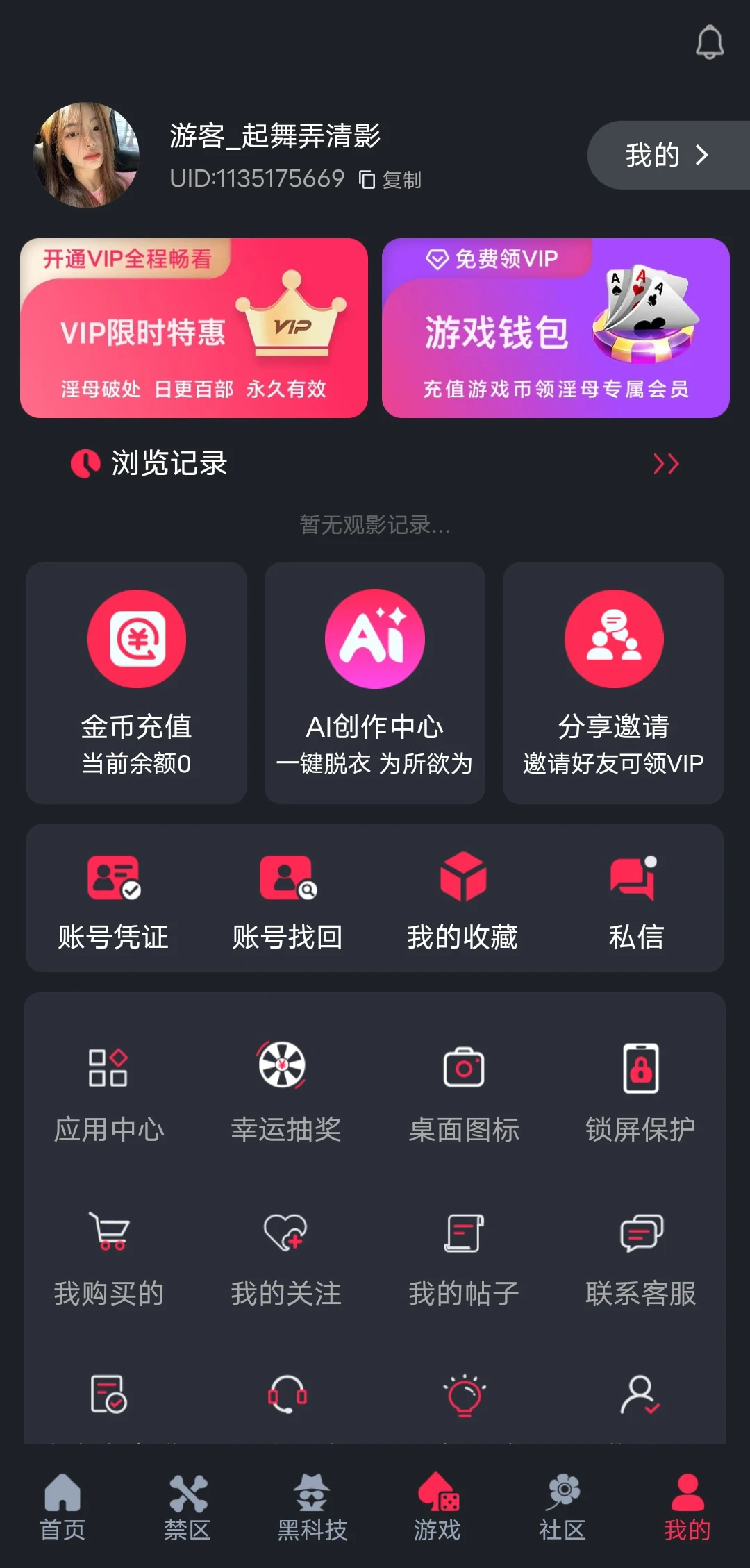Viewport: 750px width, 1568px height.
Task: Contact 联系客服 support
Action: [640, 1258]
